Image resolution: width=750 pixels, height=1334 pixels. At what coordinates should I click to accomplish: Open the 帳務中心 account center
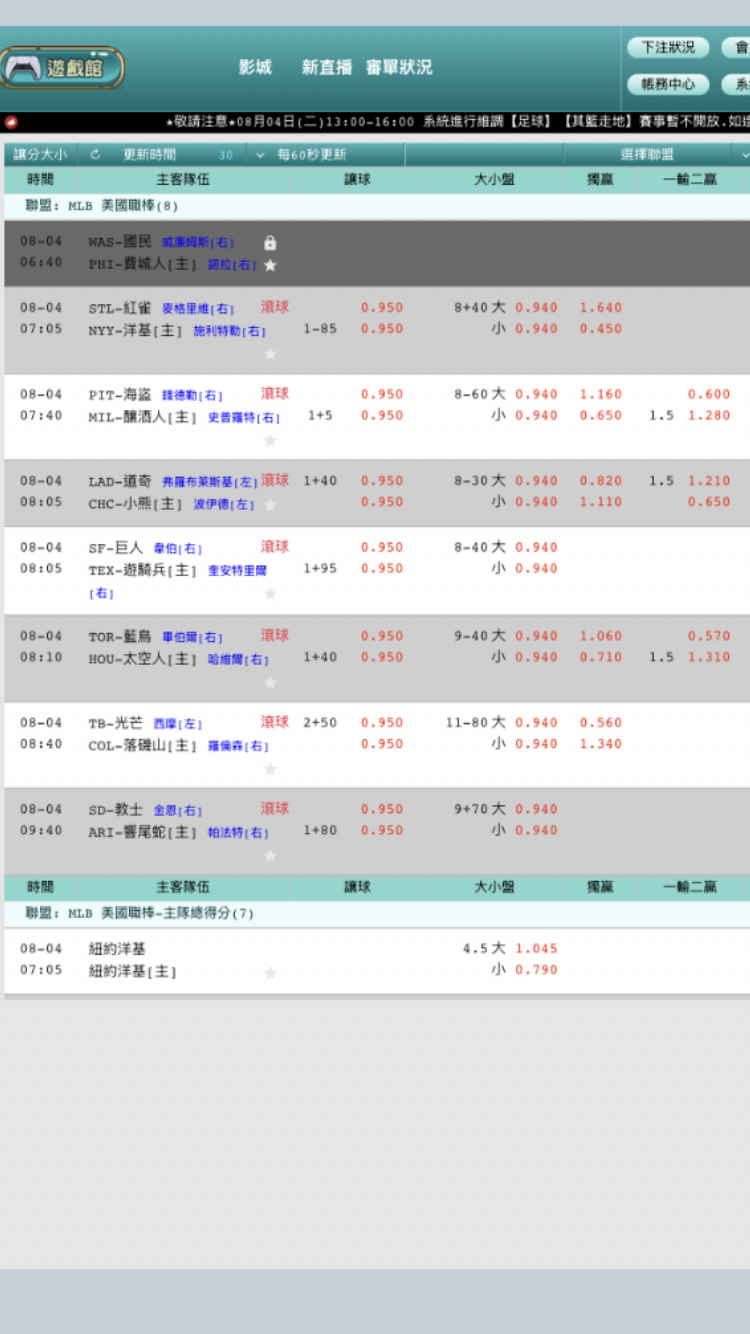tap(668, 84)
